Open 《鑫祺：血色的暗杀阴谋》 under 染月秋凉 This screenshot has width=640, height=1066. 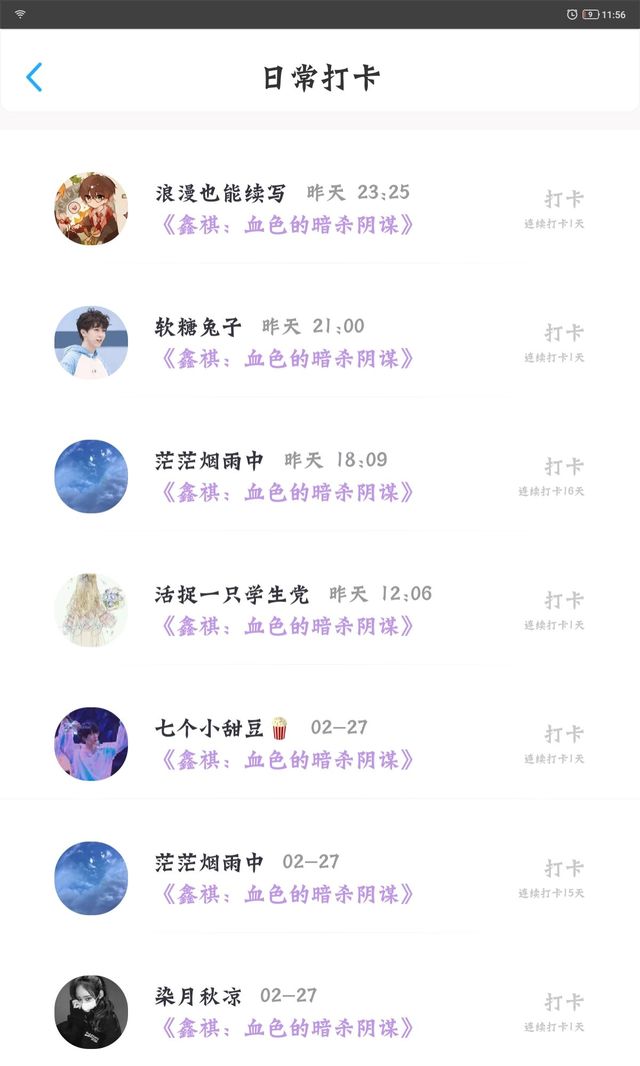click(x=287, y=1028)
